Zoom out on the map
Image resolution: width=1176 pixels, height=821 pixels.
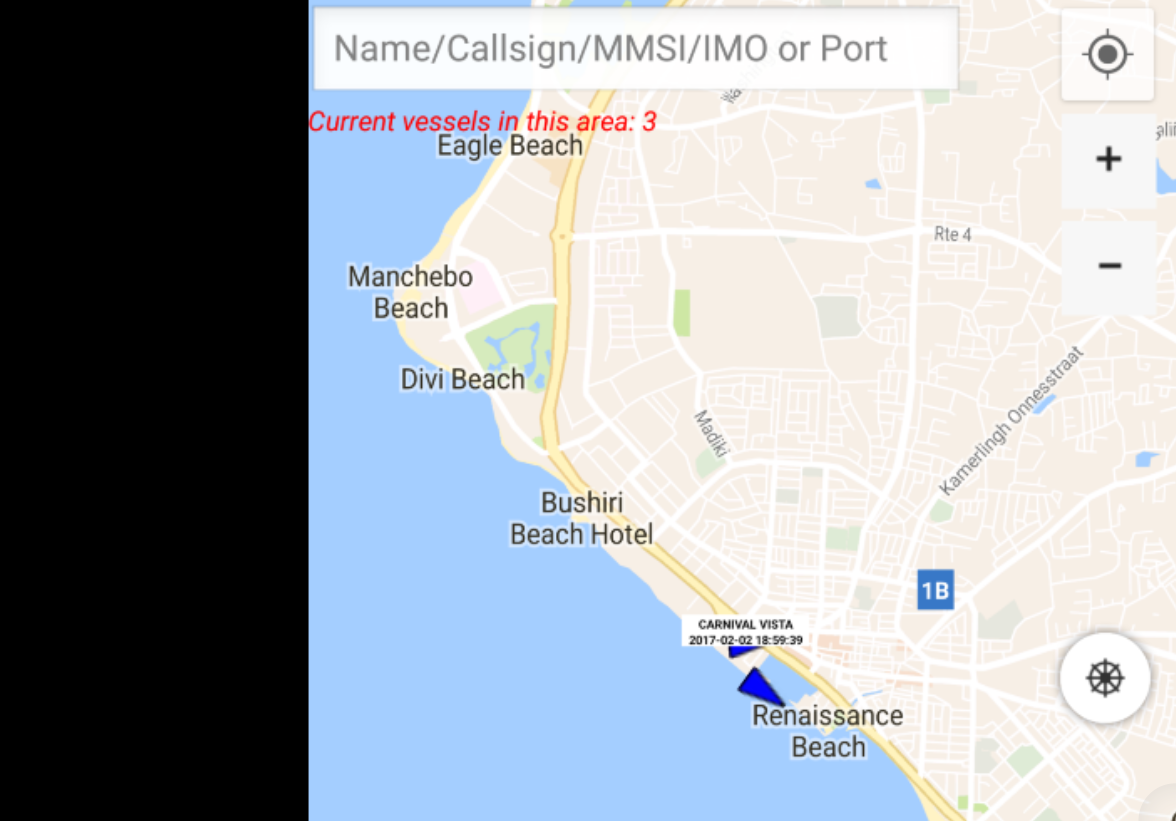1108,266
